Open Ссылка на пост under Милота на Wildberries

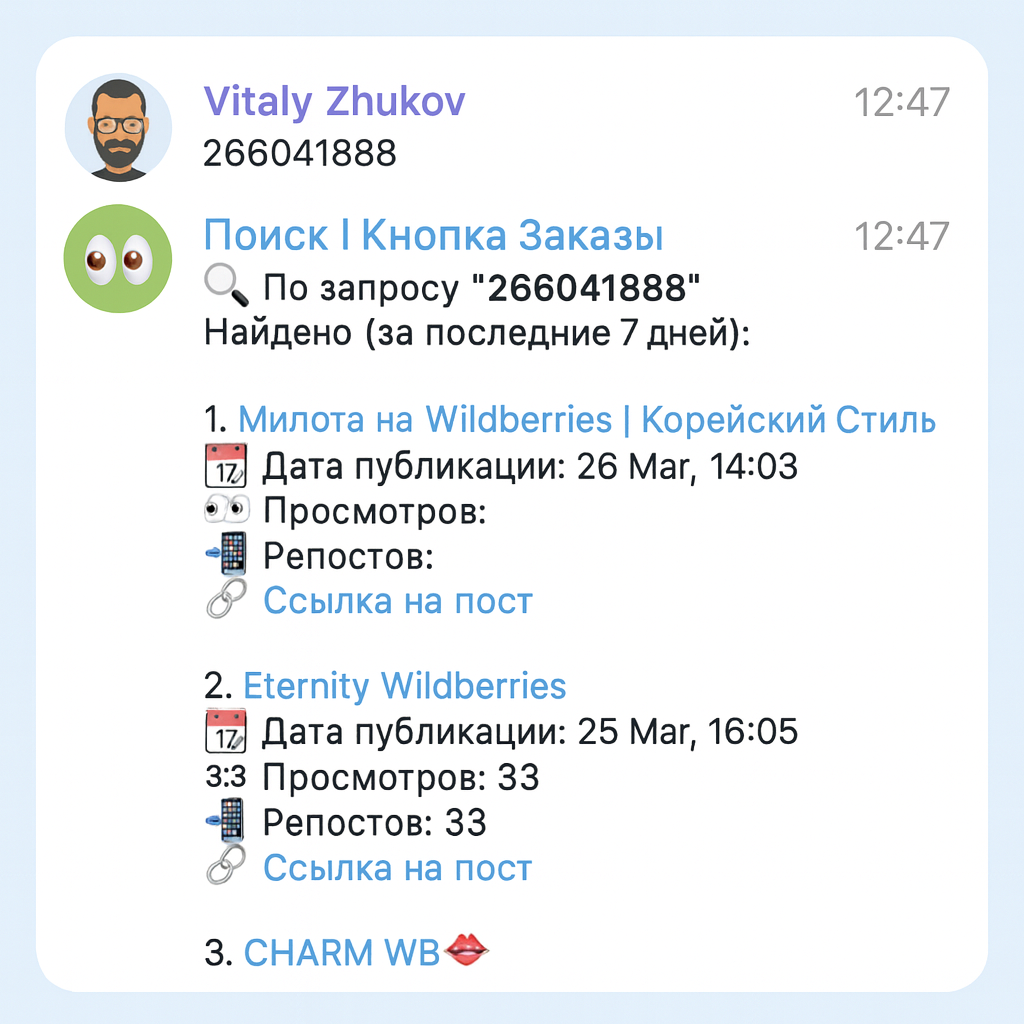[x=397, y=601]
